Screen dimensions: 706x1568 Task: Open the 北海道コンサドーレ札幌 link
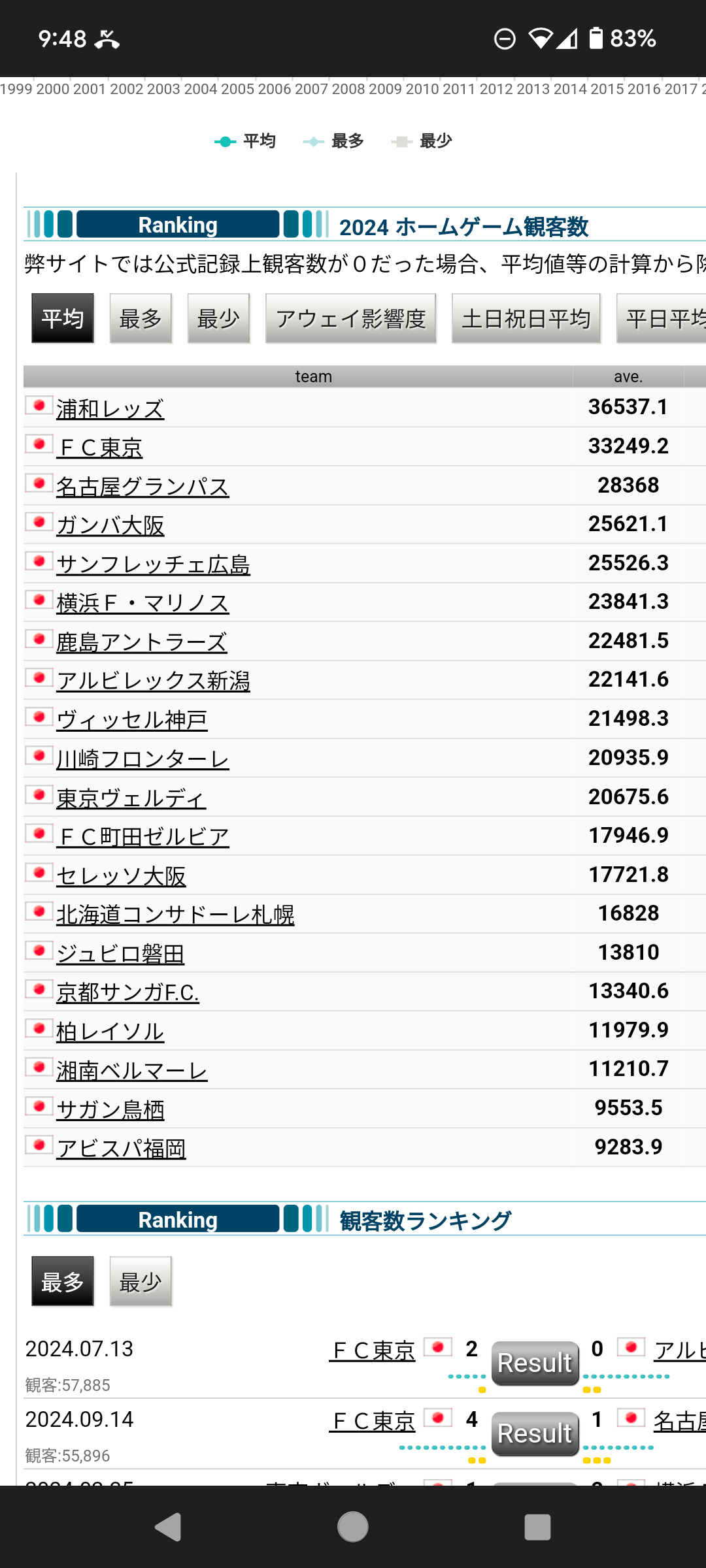click(175, 915)
